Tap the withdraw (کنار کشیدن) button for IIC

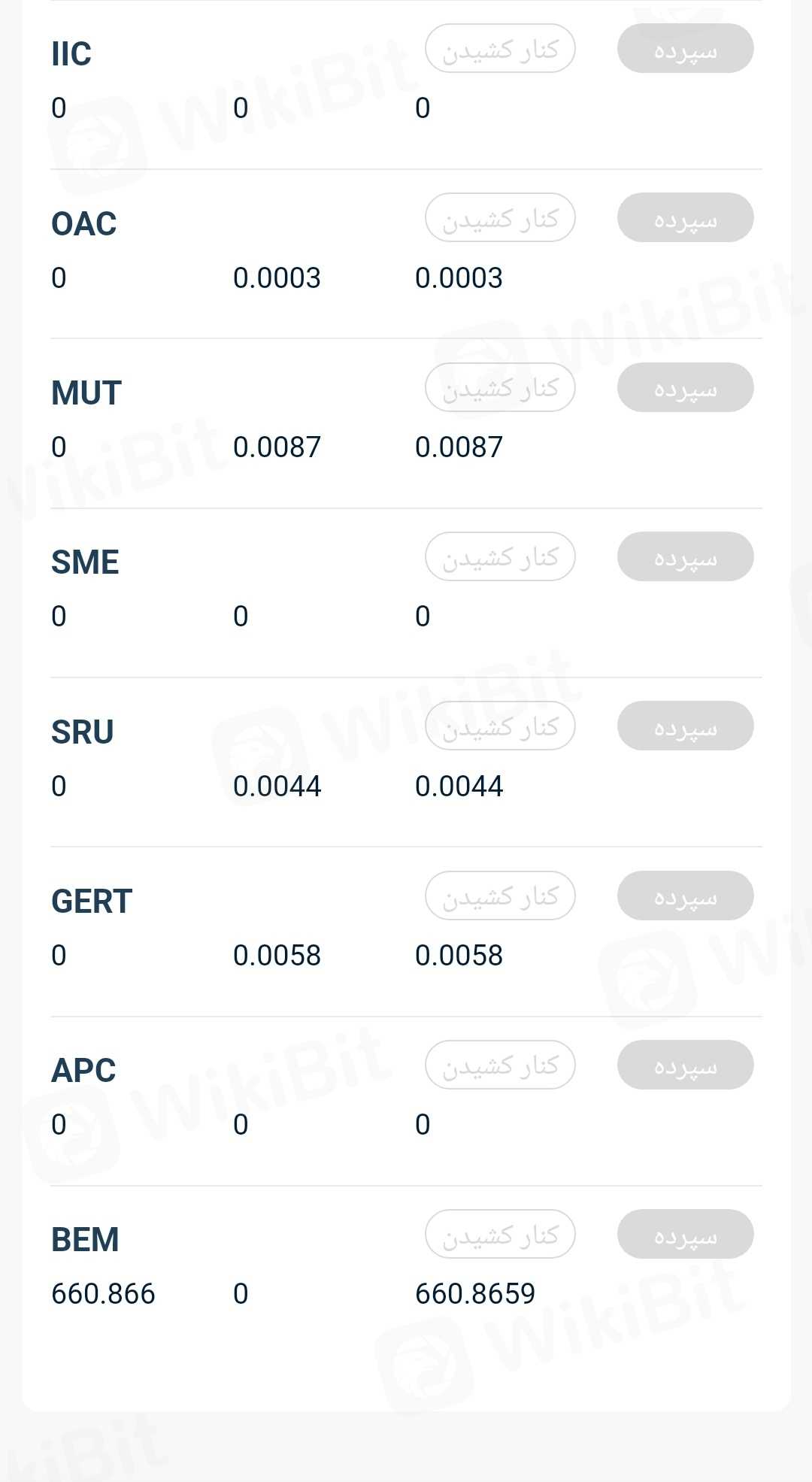pyautogui.click(x=500, y=49)
